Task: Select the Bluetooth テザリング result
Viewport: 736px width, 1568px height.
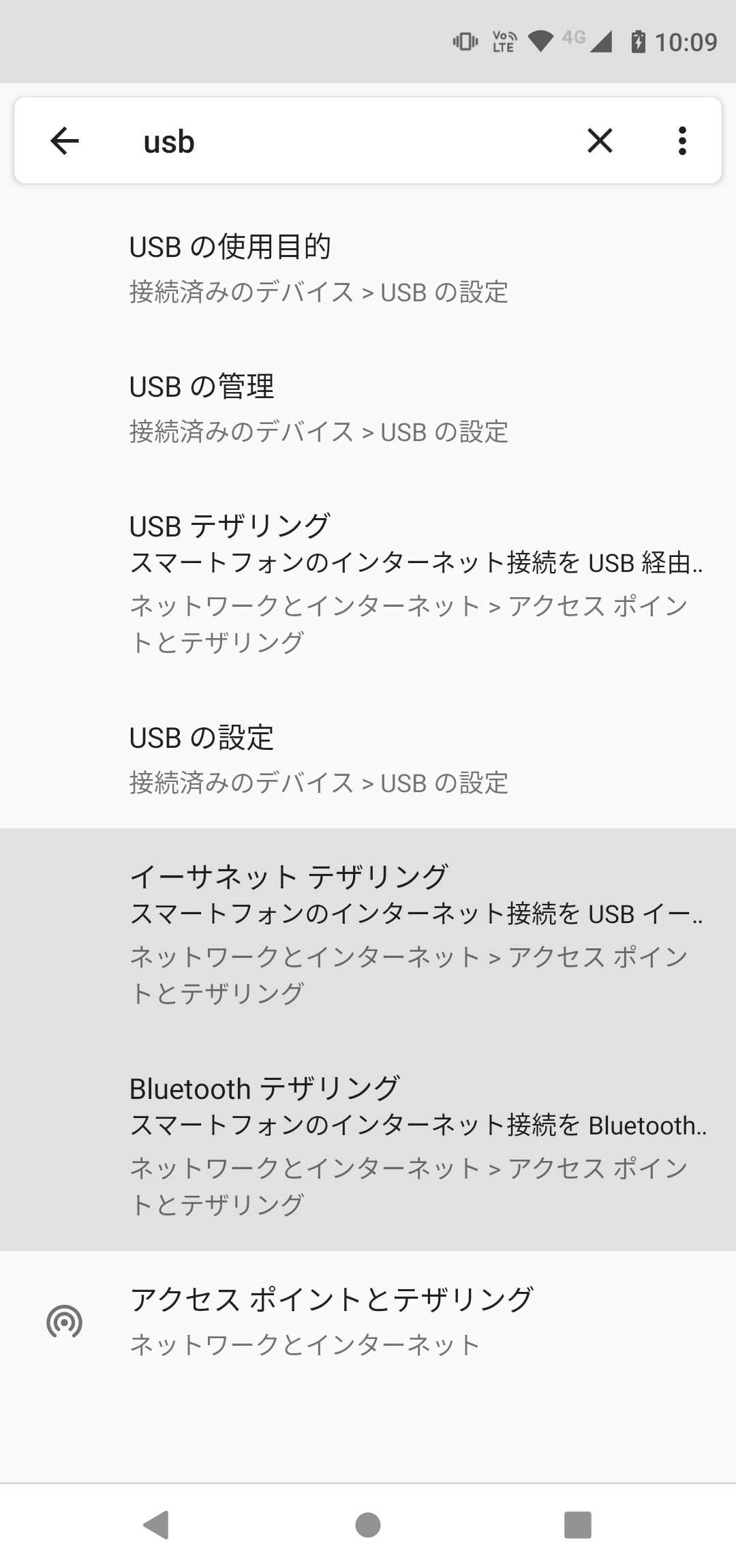Action: coord(368,1145)
